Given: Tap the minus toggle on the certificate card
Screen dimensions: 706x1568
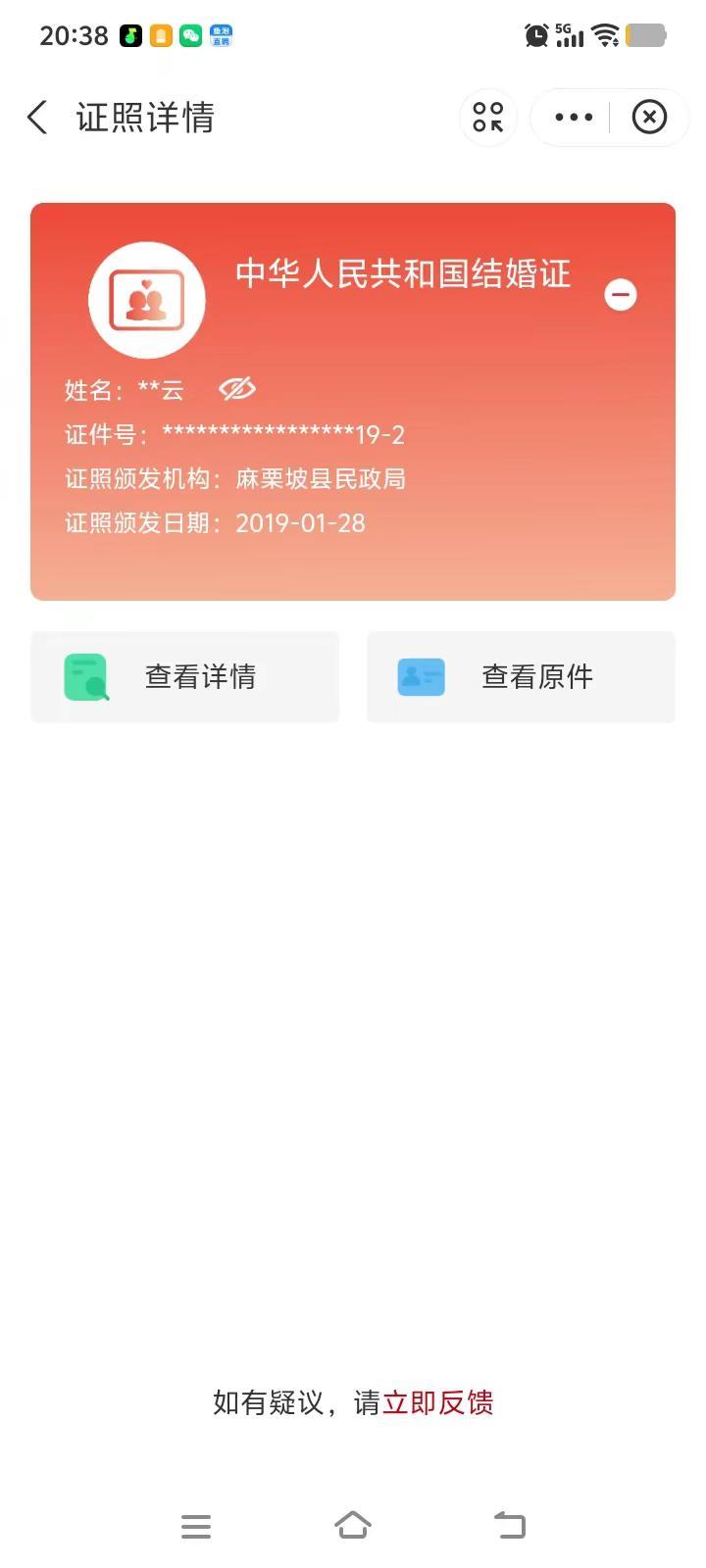Looking at the screenshot, I should (x=620, y=294).
